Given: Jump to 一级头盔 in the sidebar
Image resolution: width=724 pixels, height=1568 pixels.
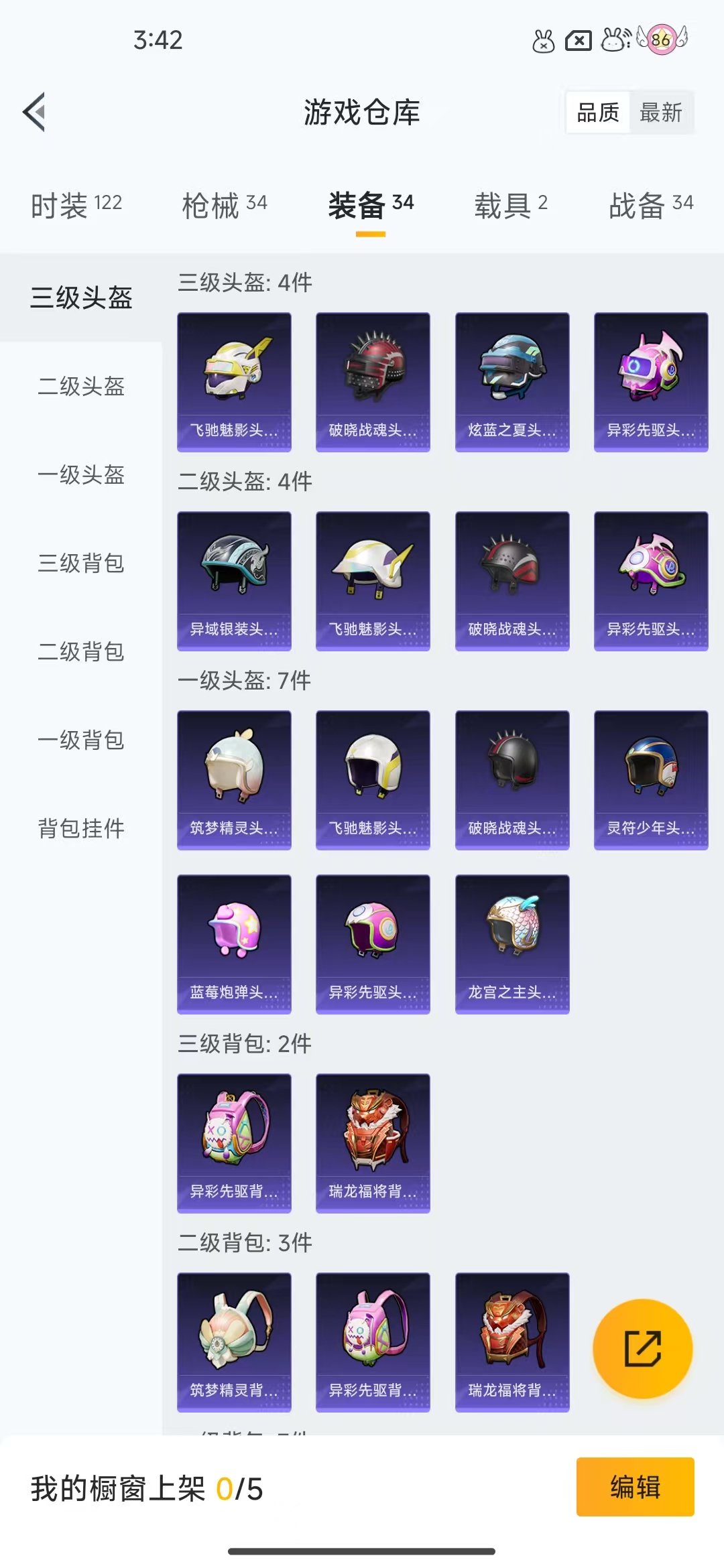Looking at the screenshot, I should [x=81, y=474].
